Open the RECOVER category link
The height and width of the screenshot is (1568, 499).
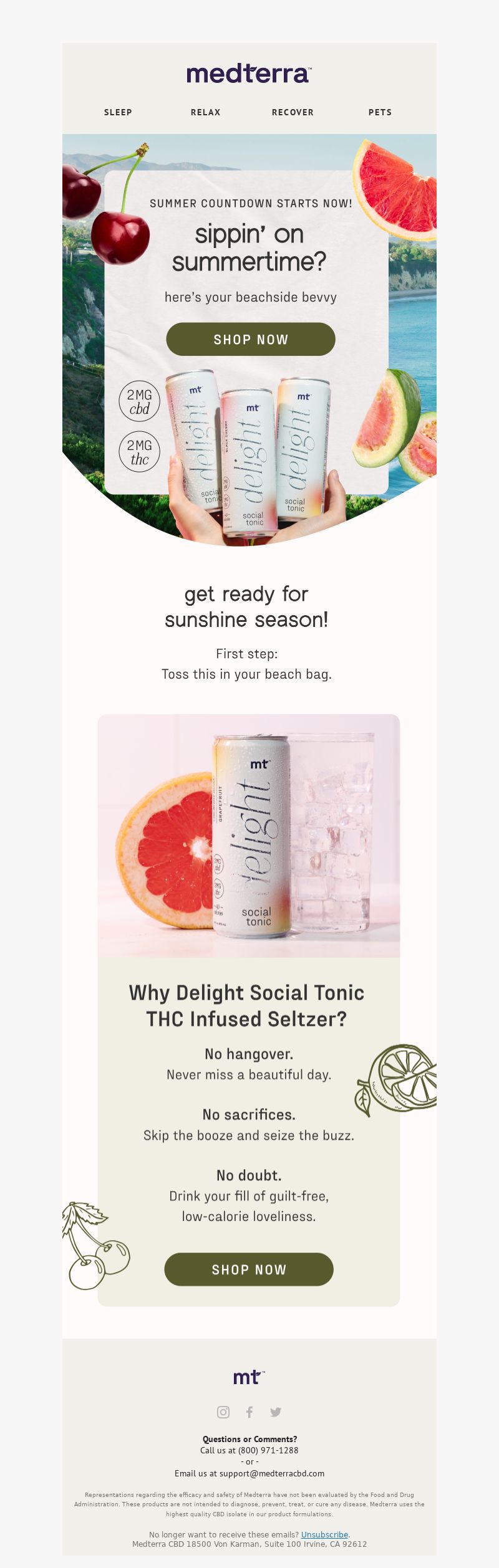(x=293, y=112)
